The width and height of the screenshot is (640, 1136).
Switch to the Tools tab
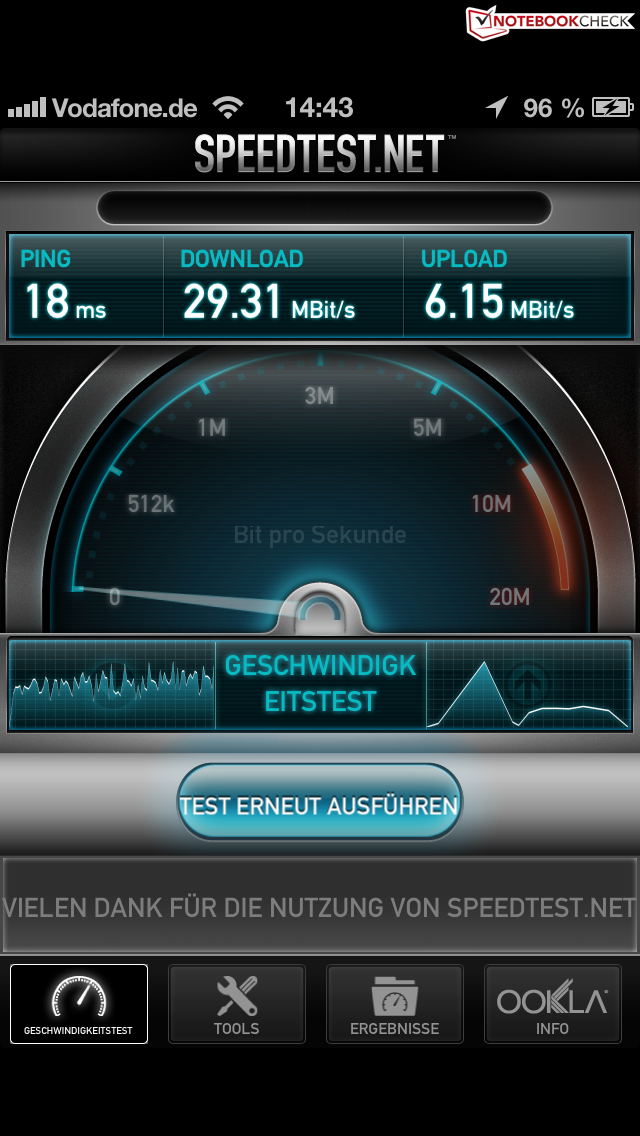coord(236,1004)
